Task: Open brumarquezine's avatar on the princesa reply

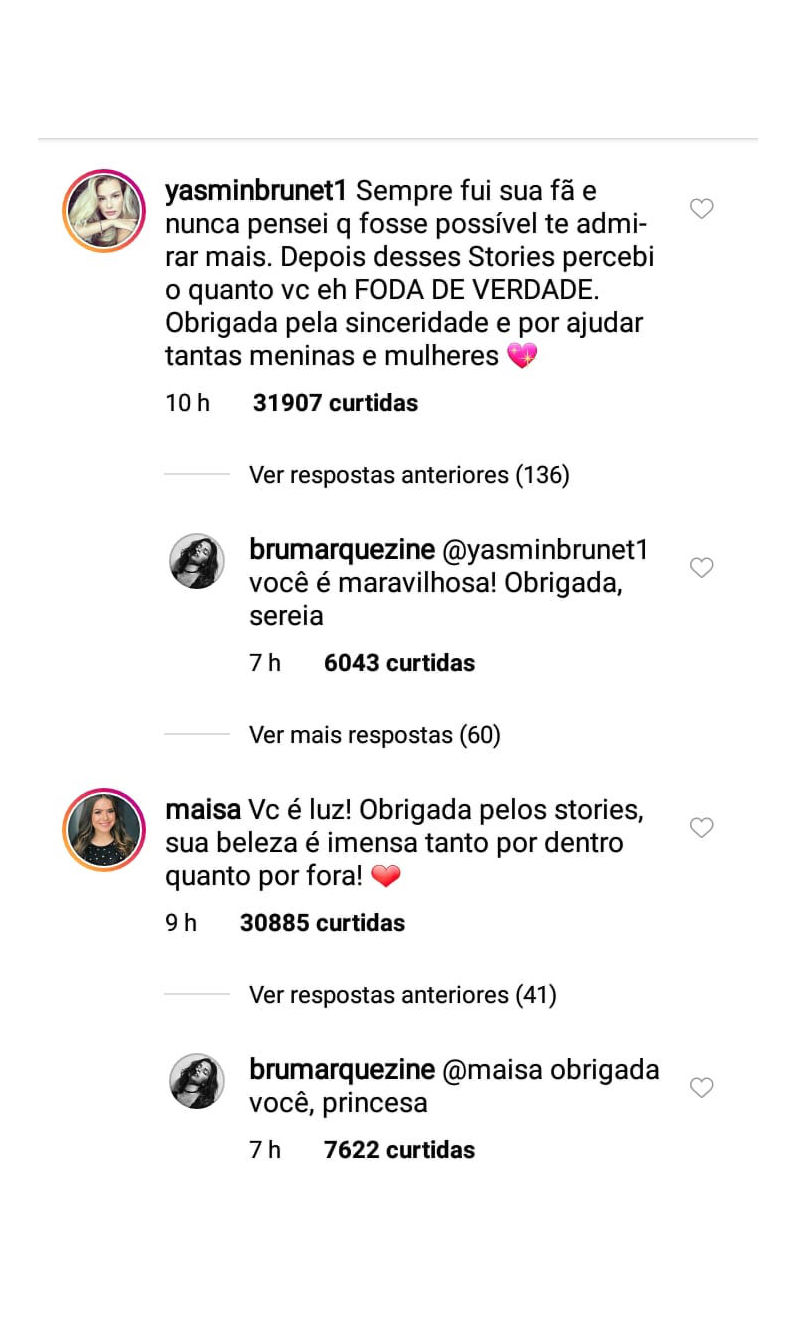Action: 196,1081
